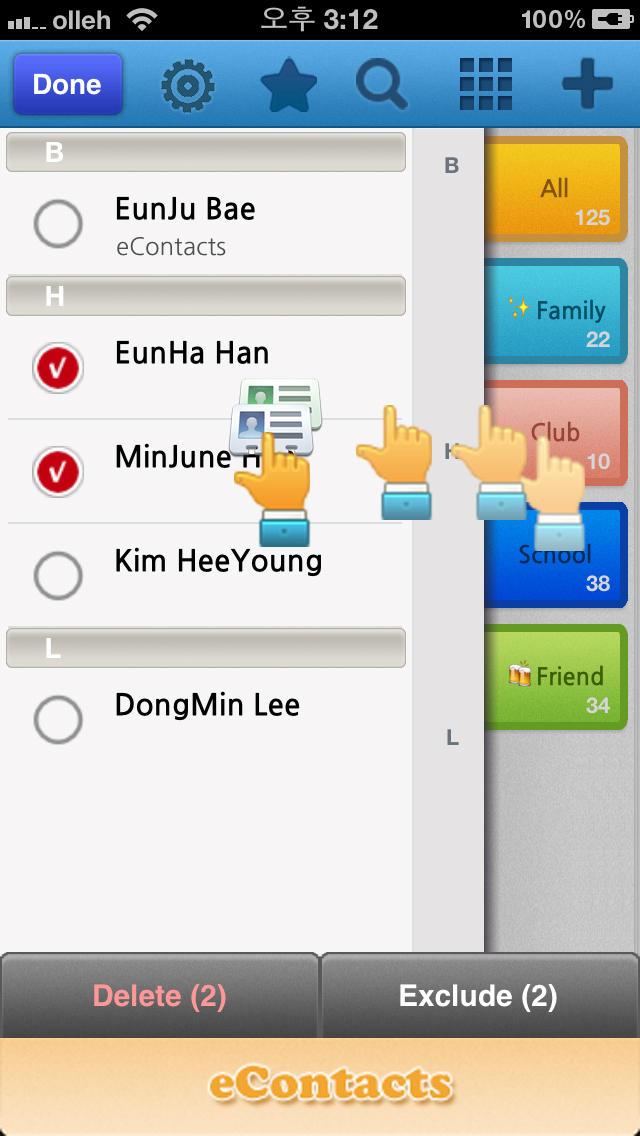The width and height of the screenshot is (640, 1136).
Task: Delete the 2 selected contacts
Action: click(x=159, y=996)
